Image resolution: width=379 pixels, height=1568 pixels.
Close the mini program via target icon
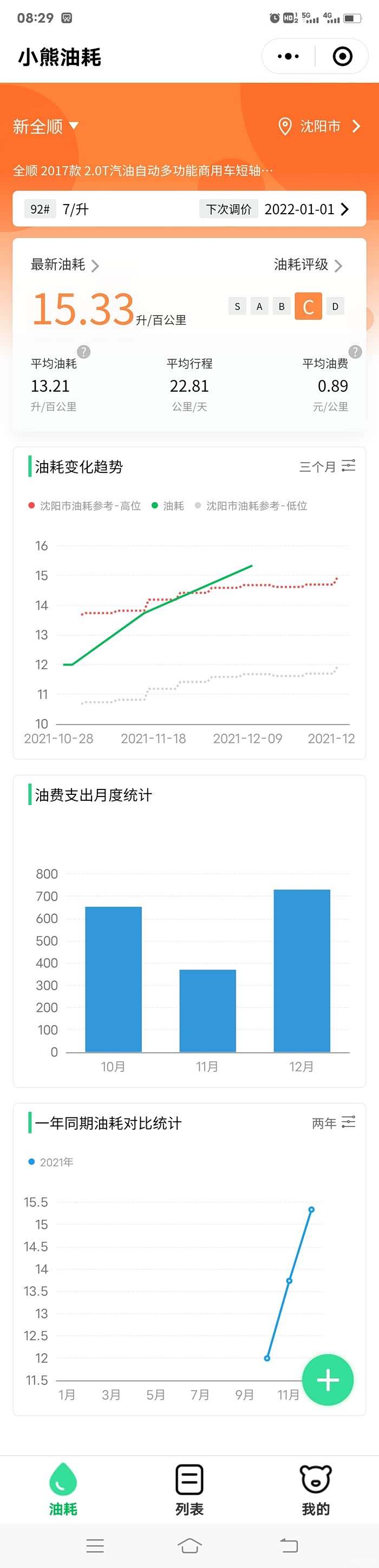pos(342,57)
